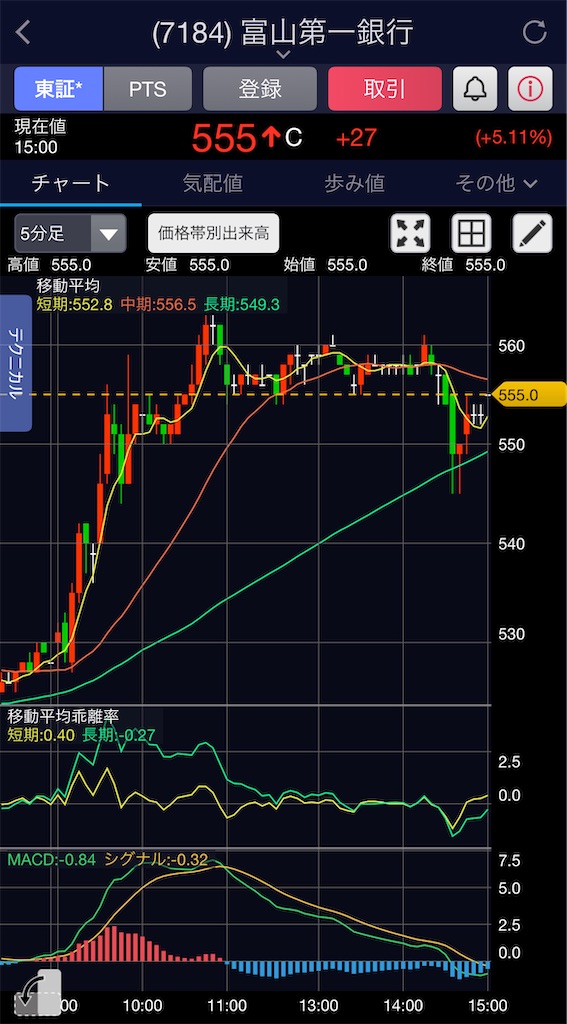This screenshot has width=567, height=1024.
Task: Toggle 価格帯別出来高 display
Action: pyautogui.click(x=214, y=233)
